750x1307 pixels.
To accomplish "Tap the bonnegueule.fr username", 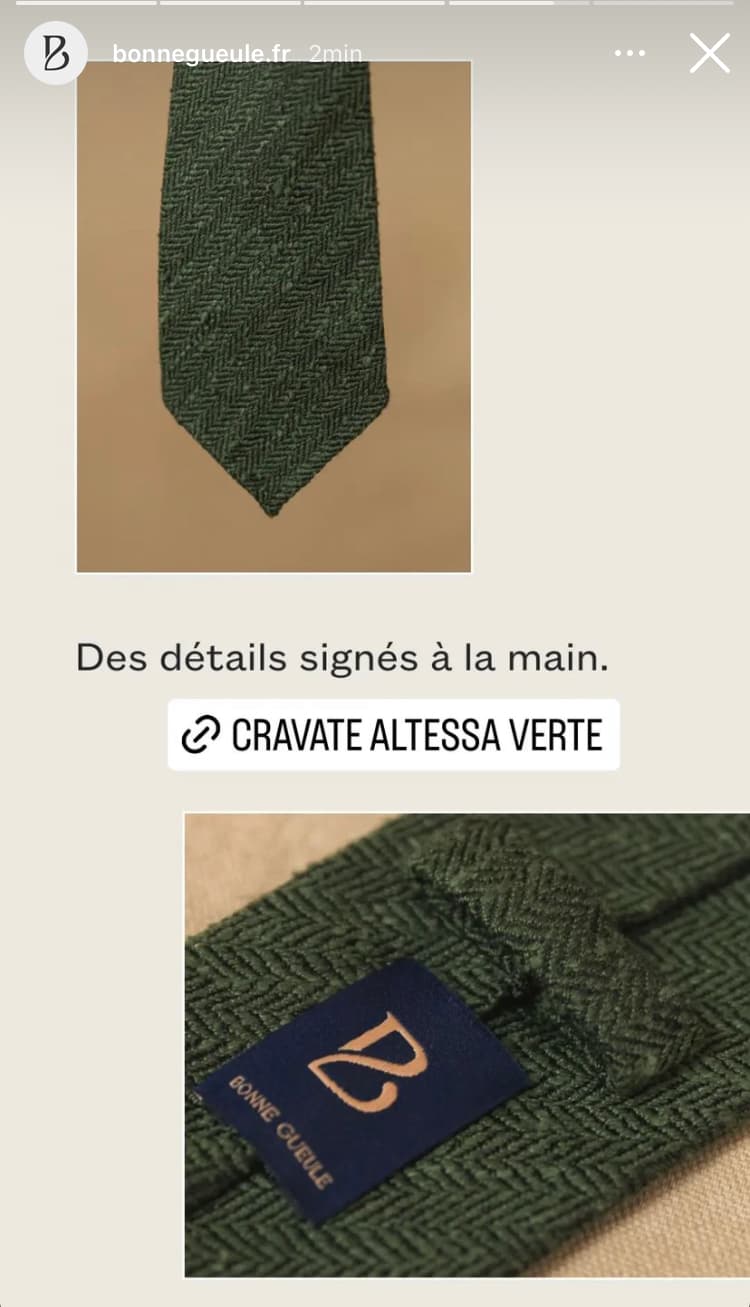I will 201,53.
